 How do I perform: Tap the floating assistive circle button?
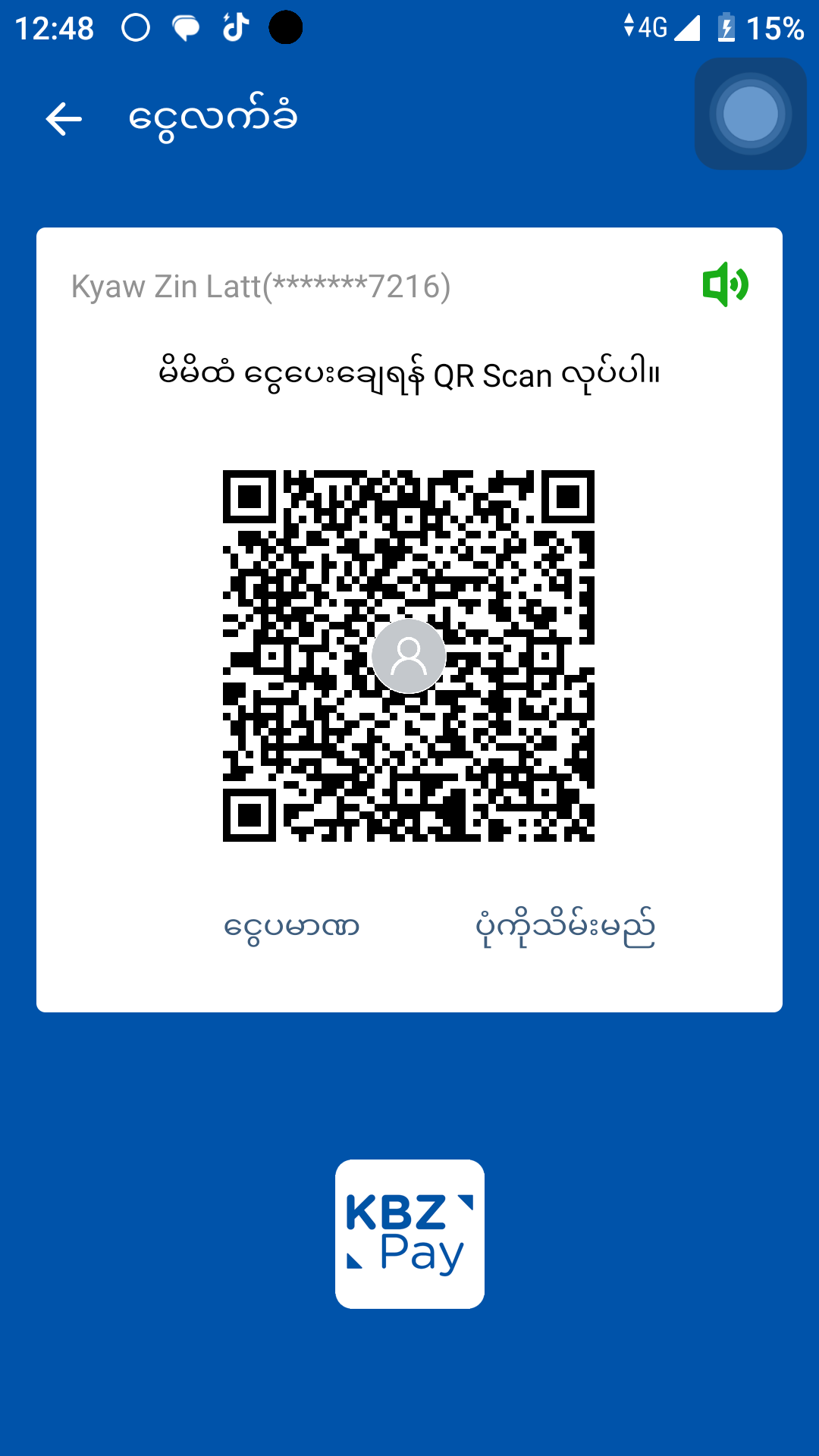(750, 114)
